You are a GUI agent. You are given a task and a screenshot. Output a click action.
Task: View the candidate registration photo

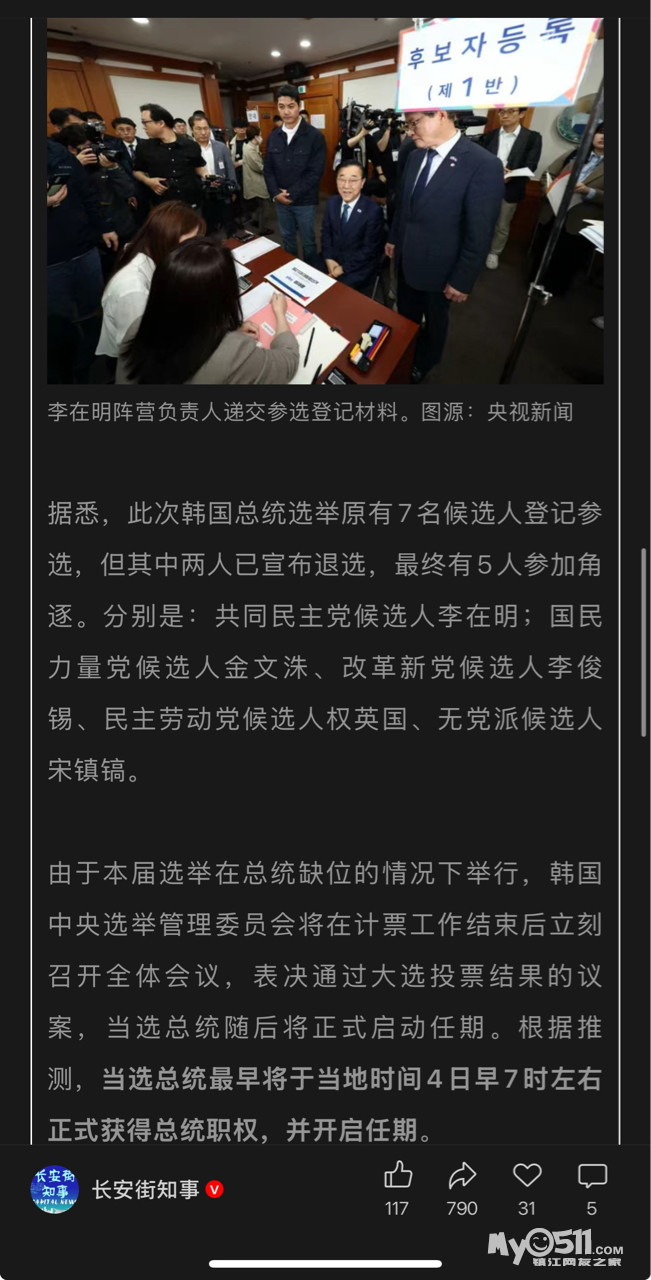coord(325,200)
